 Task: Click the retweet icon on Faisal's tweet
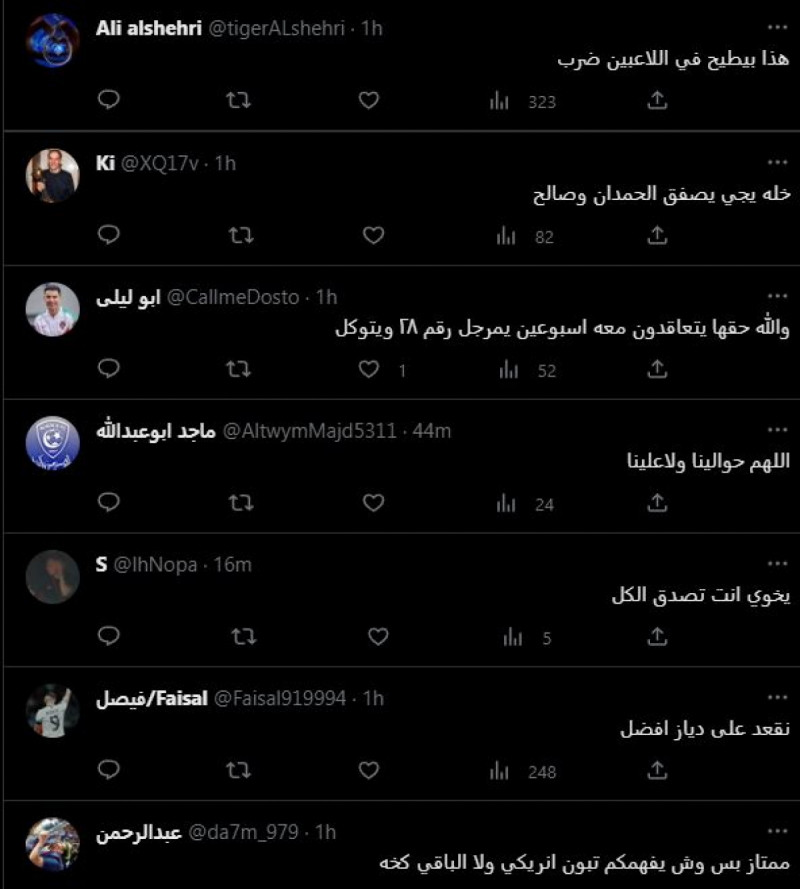click(x=238, y=771)
